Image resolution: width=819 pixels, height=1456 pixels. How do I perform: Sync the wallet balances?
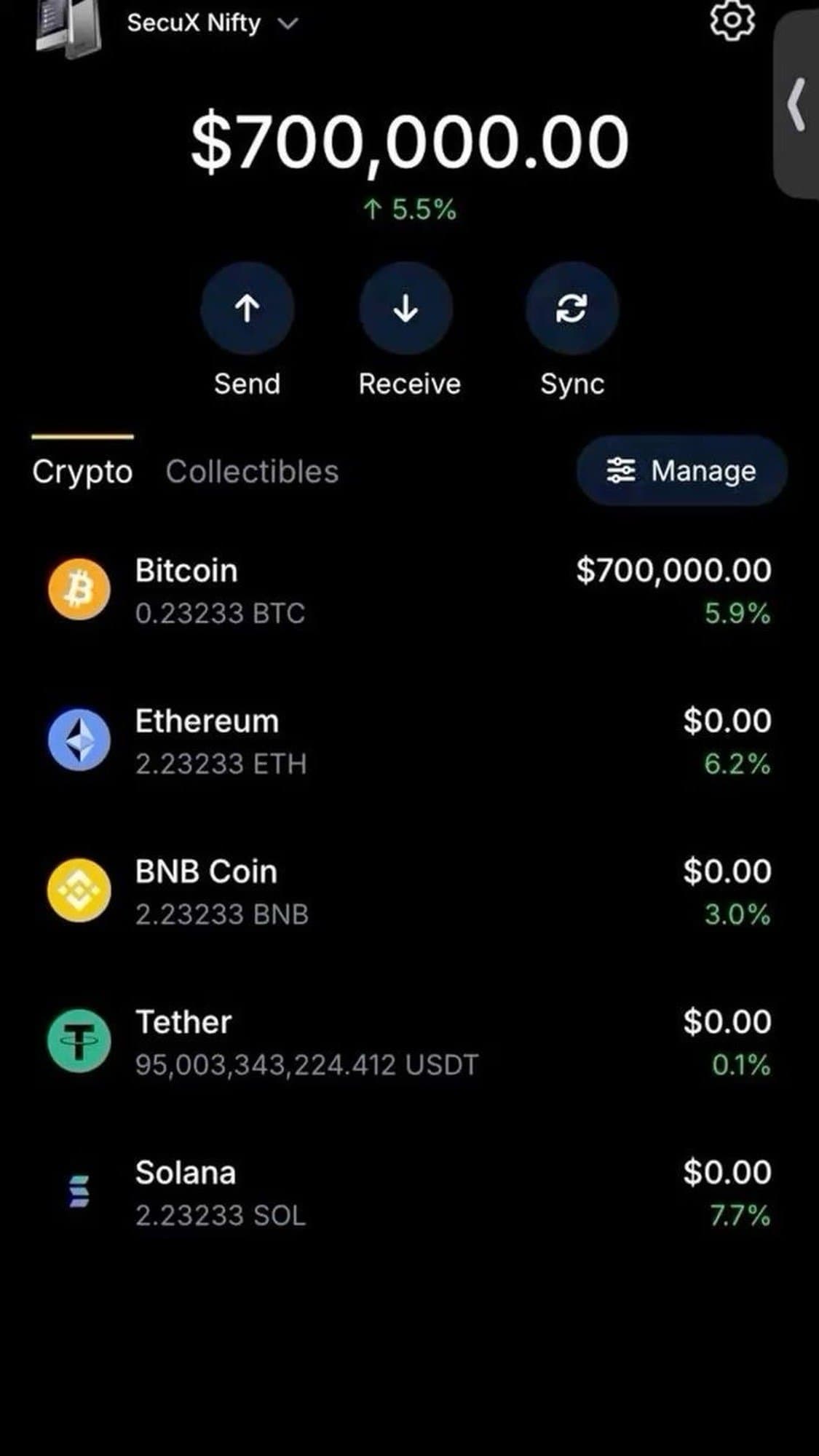(x=572, y=309)
